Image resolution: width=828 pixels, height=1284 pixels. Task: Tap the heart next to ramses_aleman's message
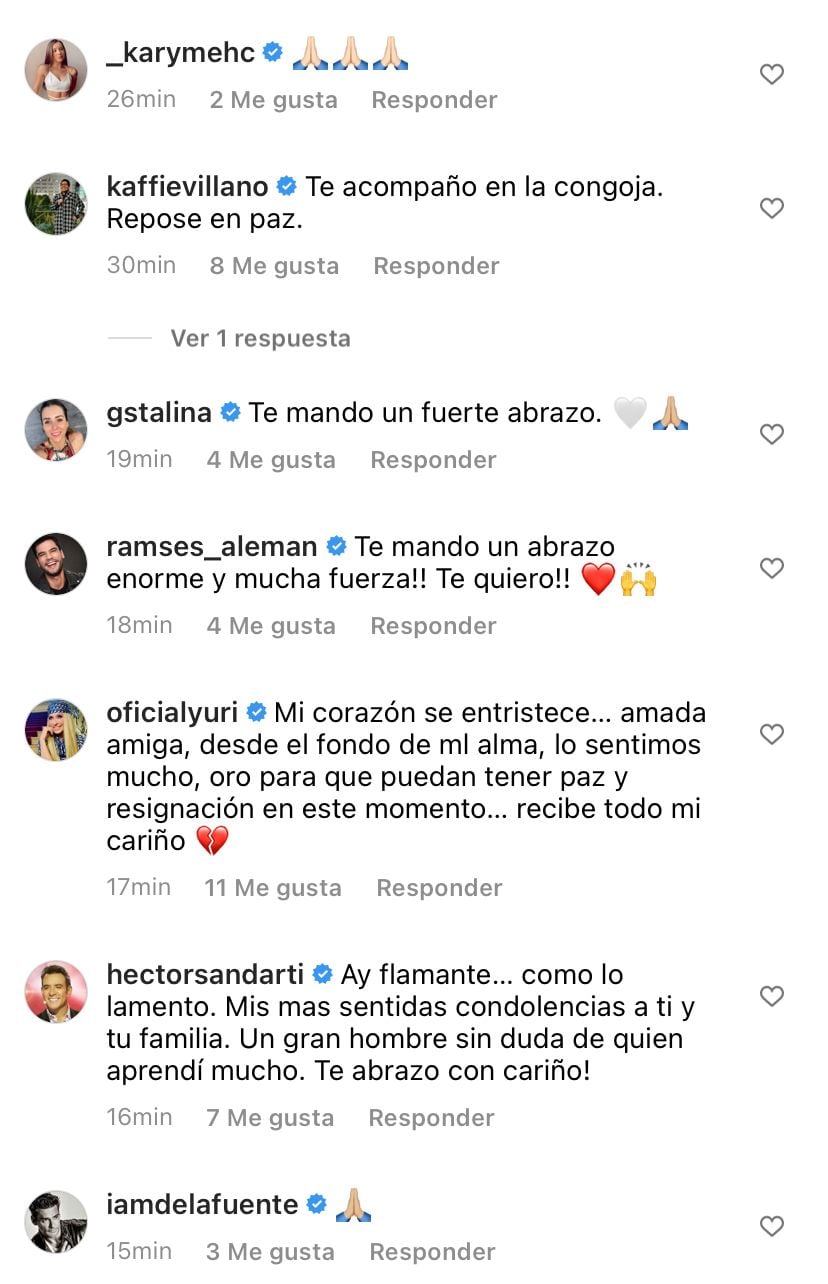point(771,568)
